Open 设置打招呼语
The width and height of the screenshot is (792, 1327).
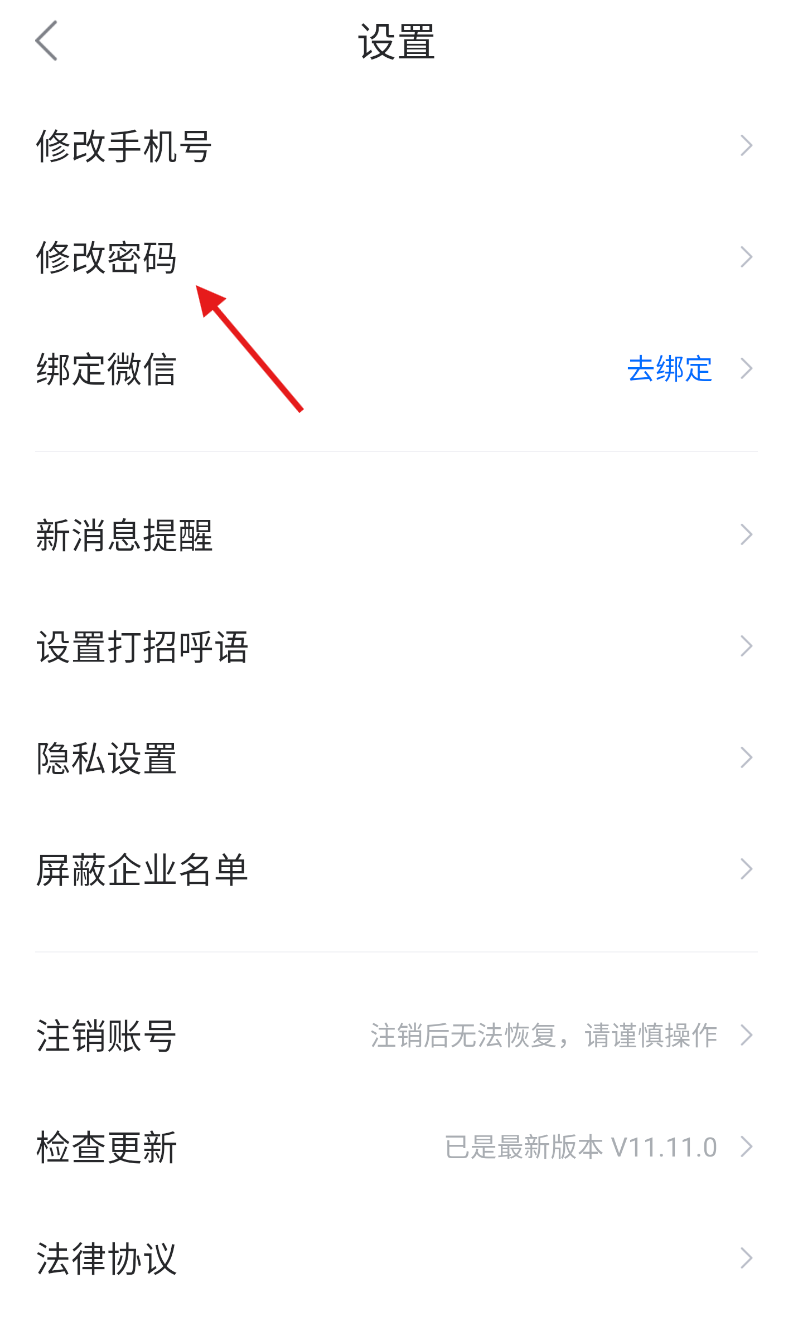pos(396,647)
